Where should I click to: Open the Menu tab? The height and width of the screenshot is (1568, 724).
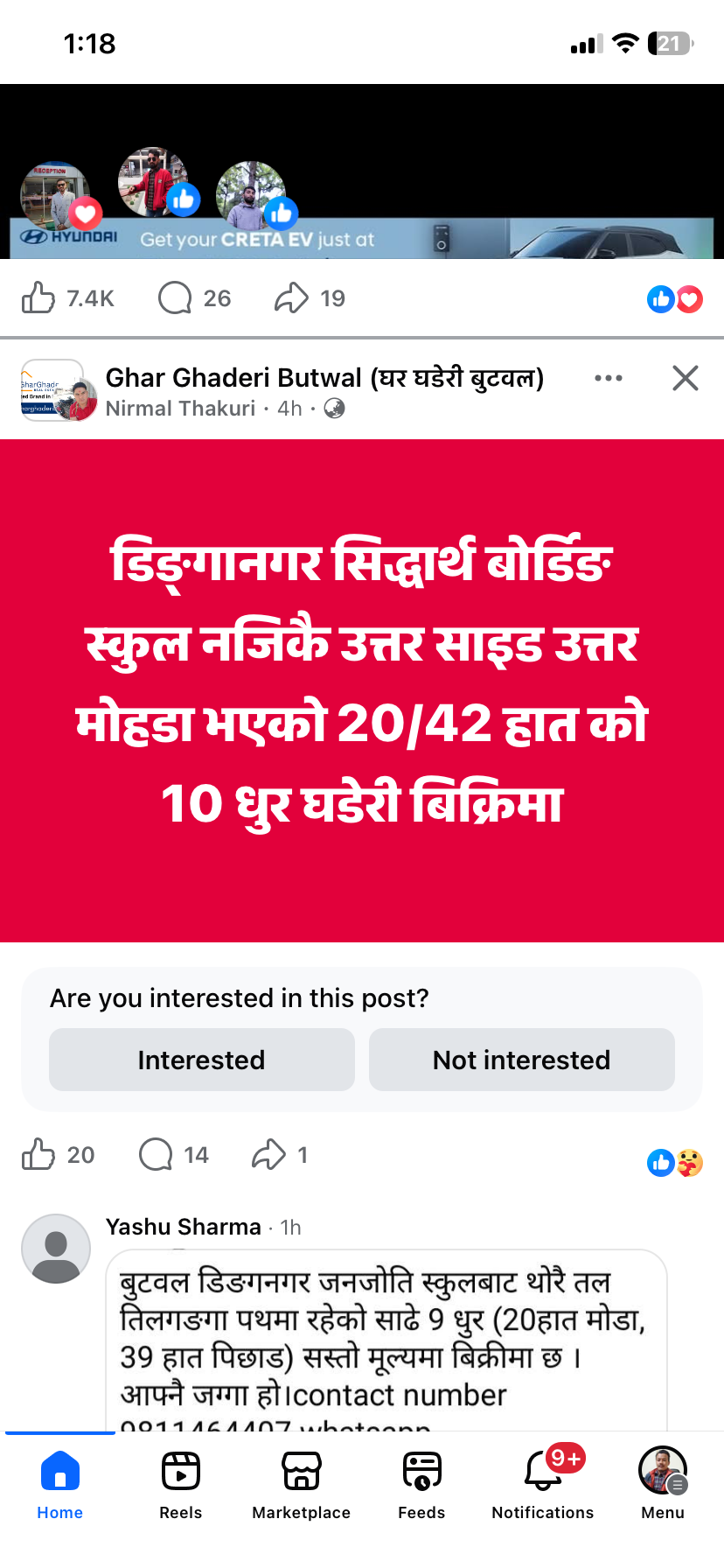point(663,1484)
